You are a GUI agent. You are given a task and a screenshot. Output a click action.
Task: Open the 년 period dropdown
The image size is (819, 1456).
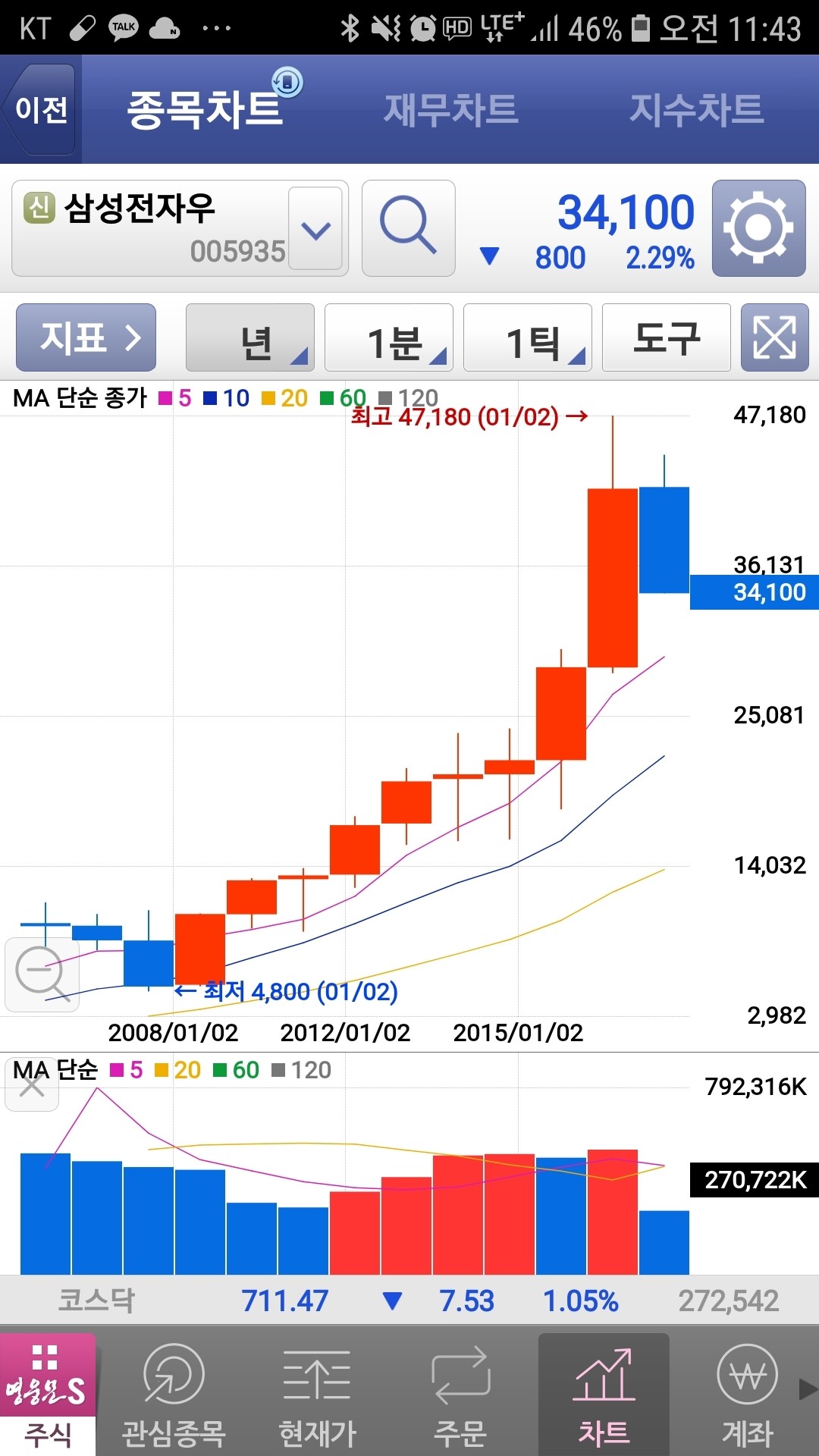pyautogui.click(x=250, y=338)
